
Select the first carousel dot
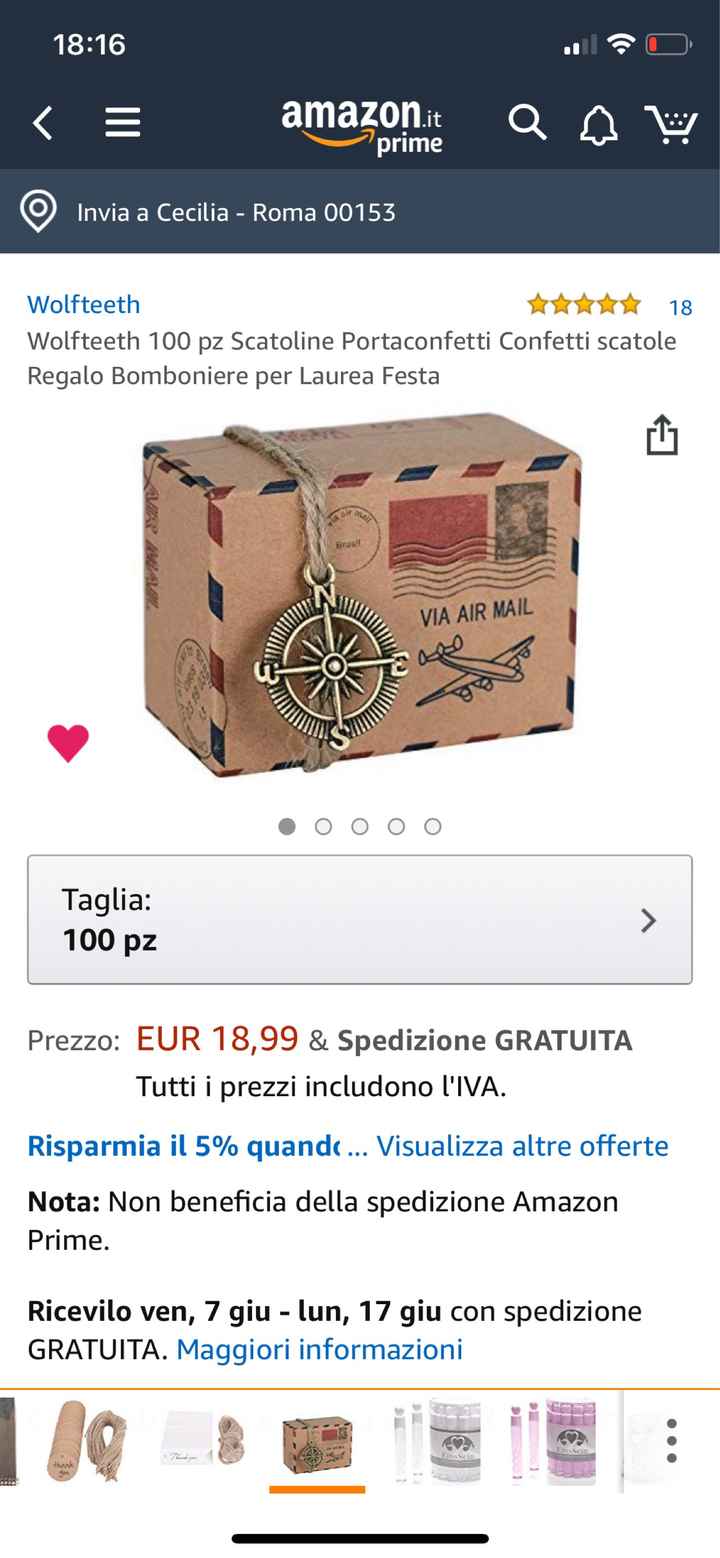(x=287, y=827)
